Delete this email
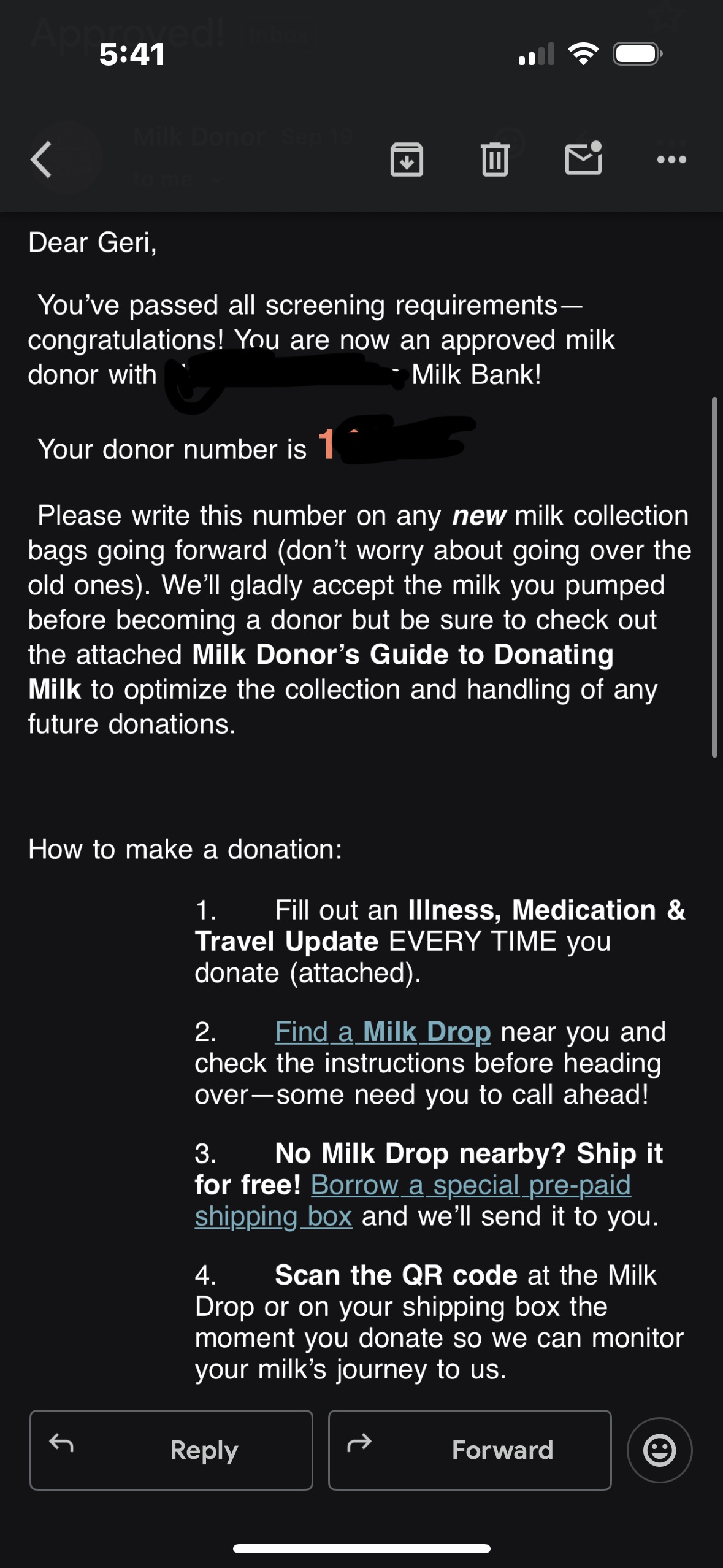 (x=495, y=159)
